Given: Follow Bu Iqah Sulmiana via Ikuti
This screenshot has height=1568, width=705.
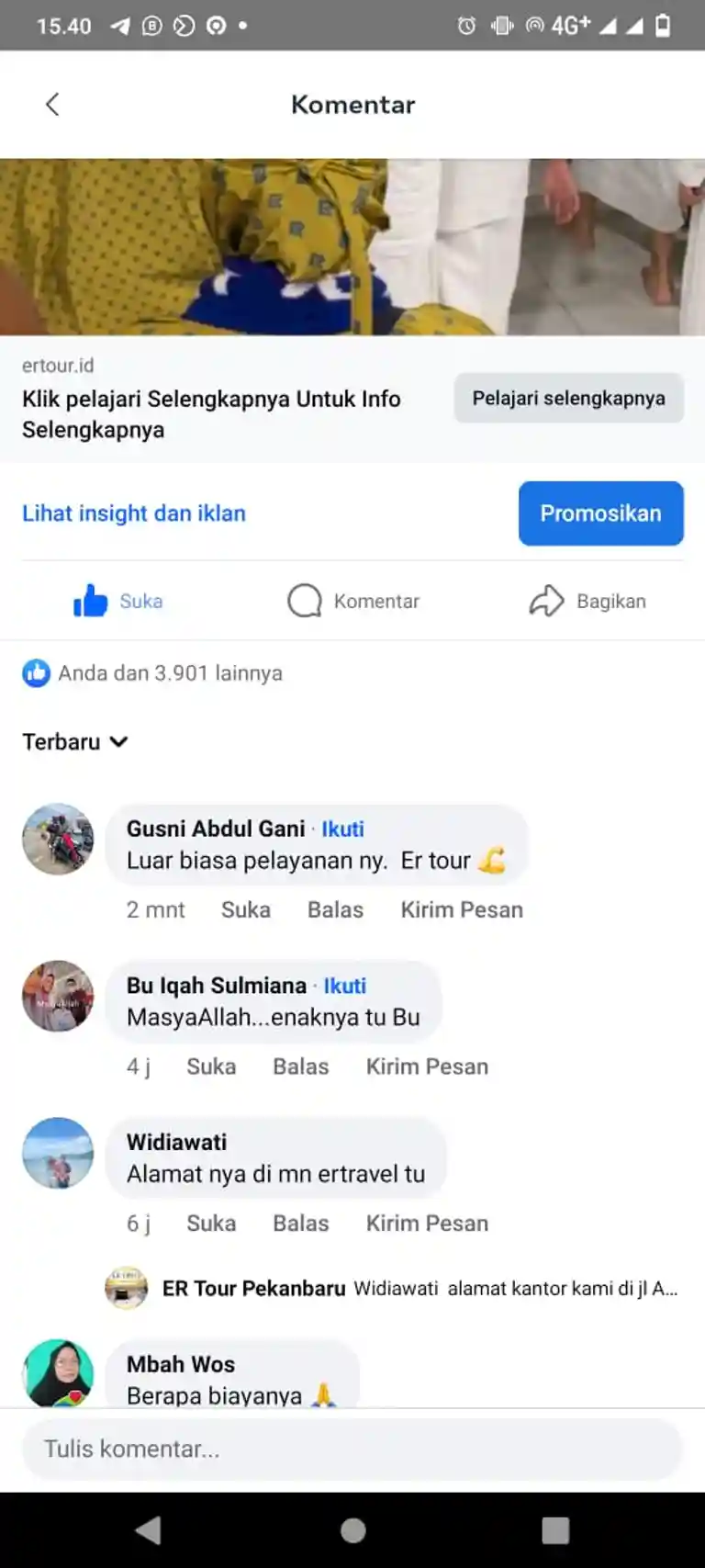Looking at the screenshot, I should (x=344, y=987).
